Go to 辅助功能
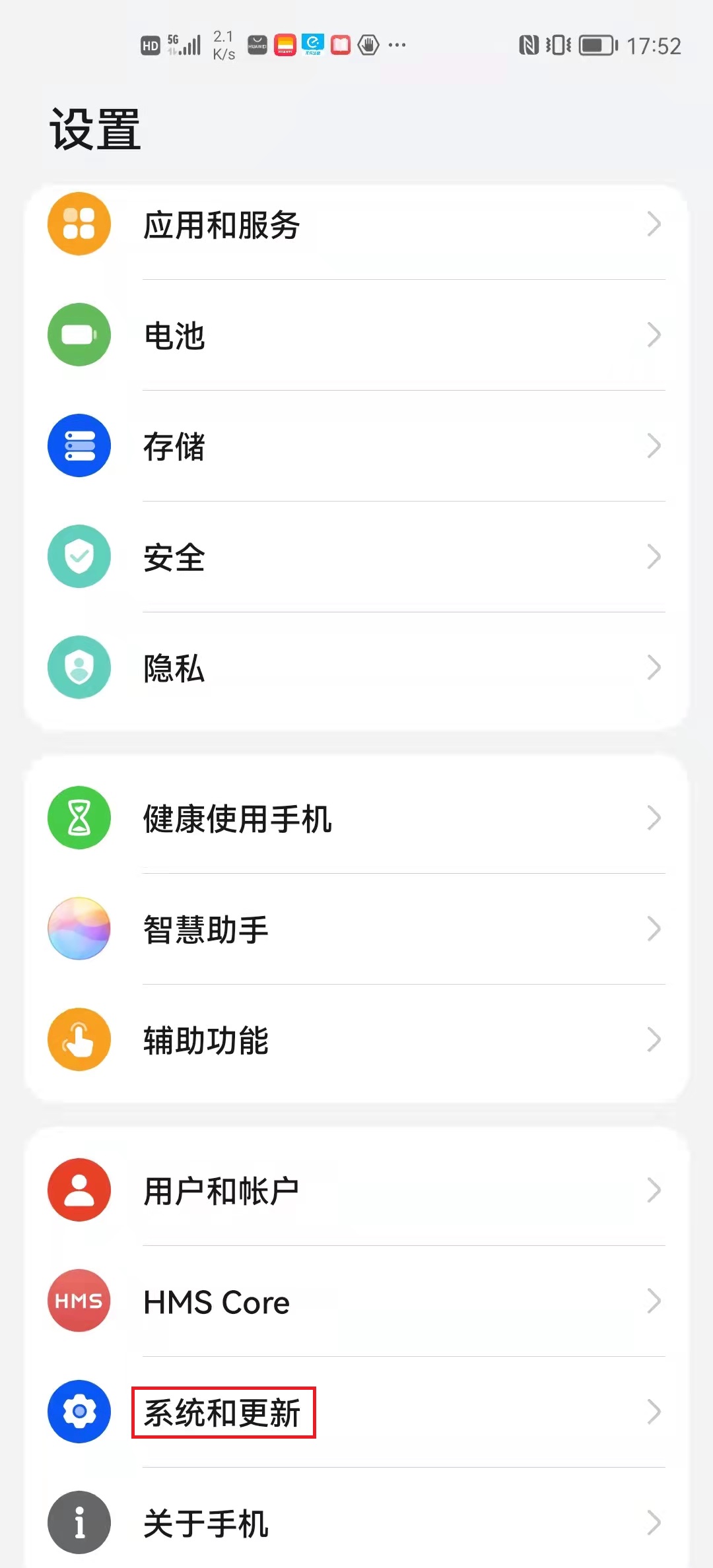Viewport: 713px width, 1568px height. pos(356,1040)
